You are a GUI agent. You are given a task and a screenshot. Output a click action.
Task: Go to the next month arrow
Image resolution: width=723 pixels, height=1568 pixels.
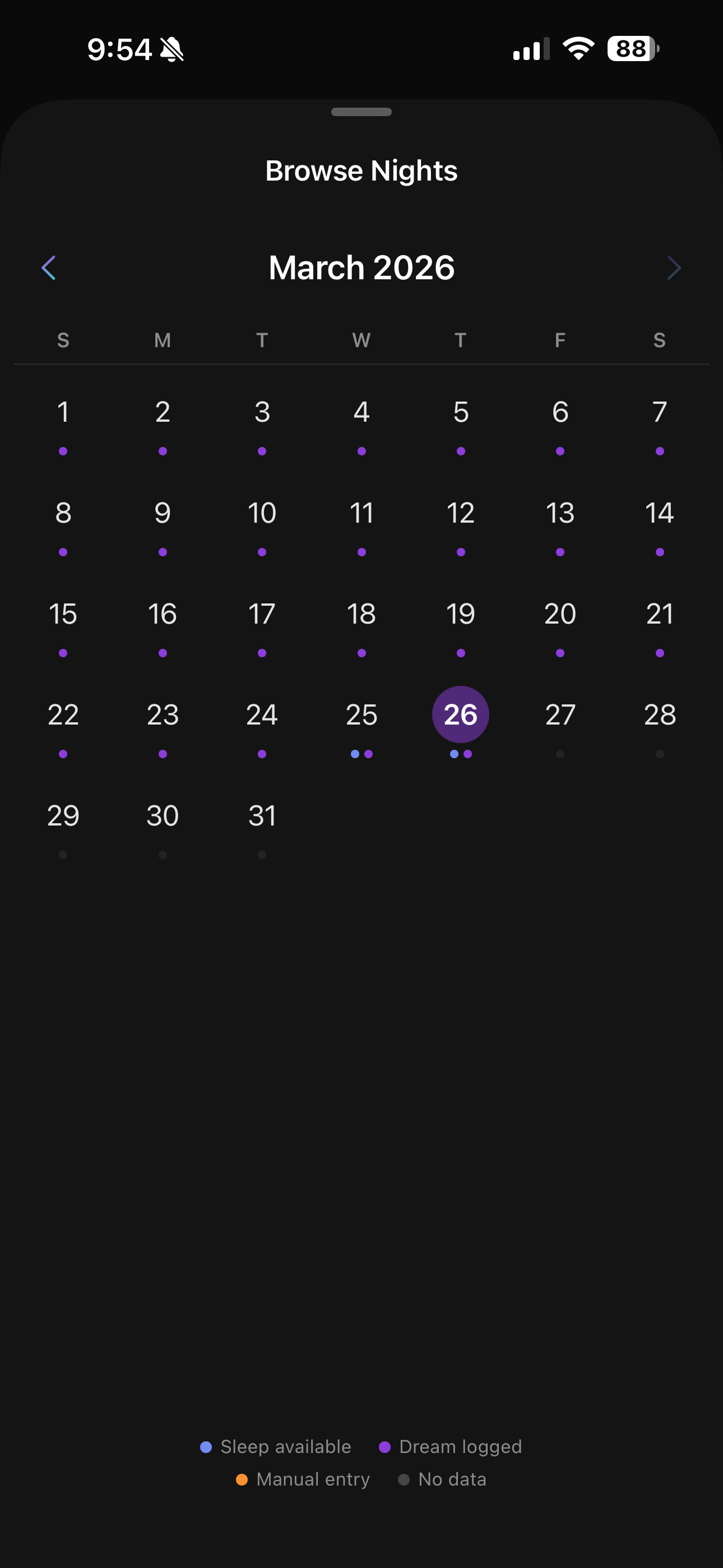(674, 268)
